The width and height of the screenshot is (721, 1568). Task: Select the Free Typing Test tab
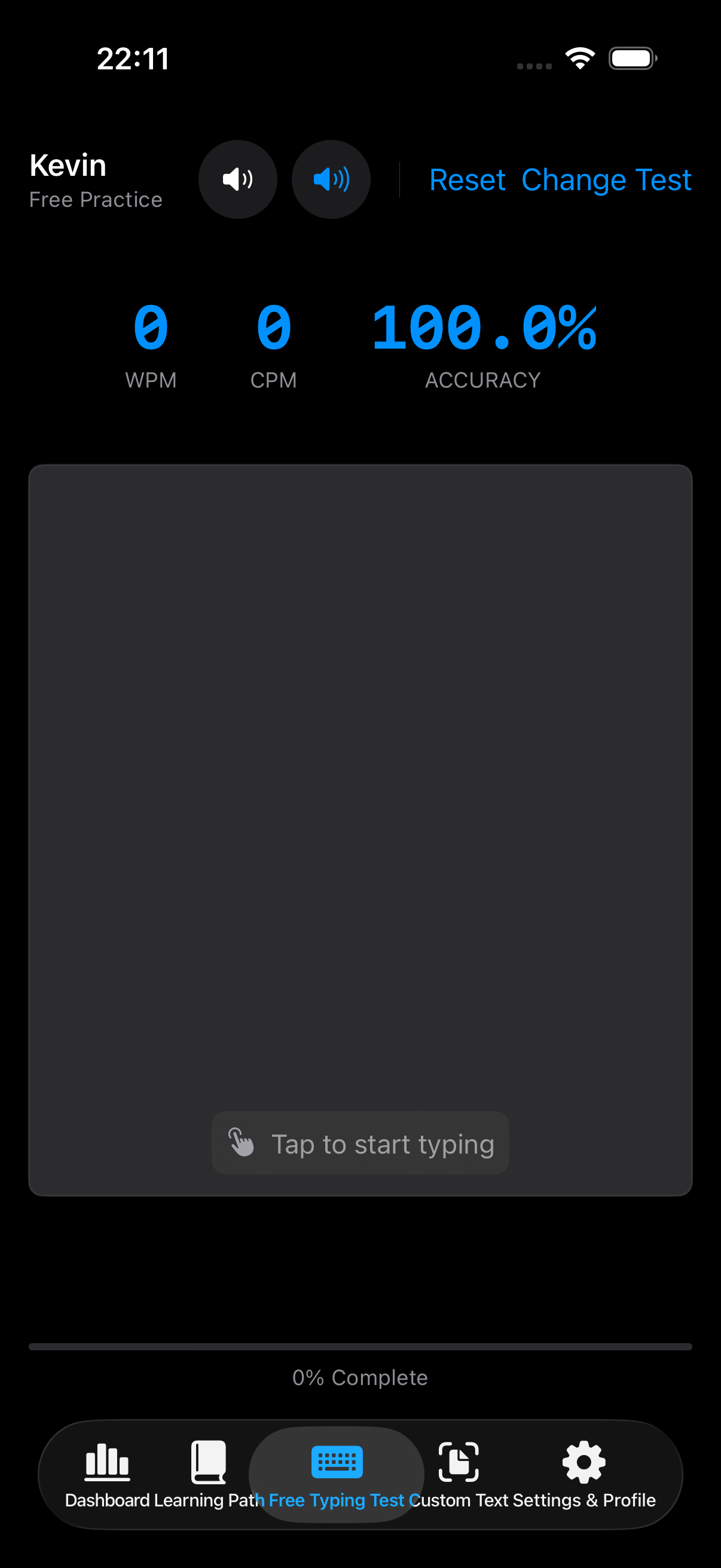[x=337, y=1473]
